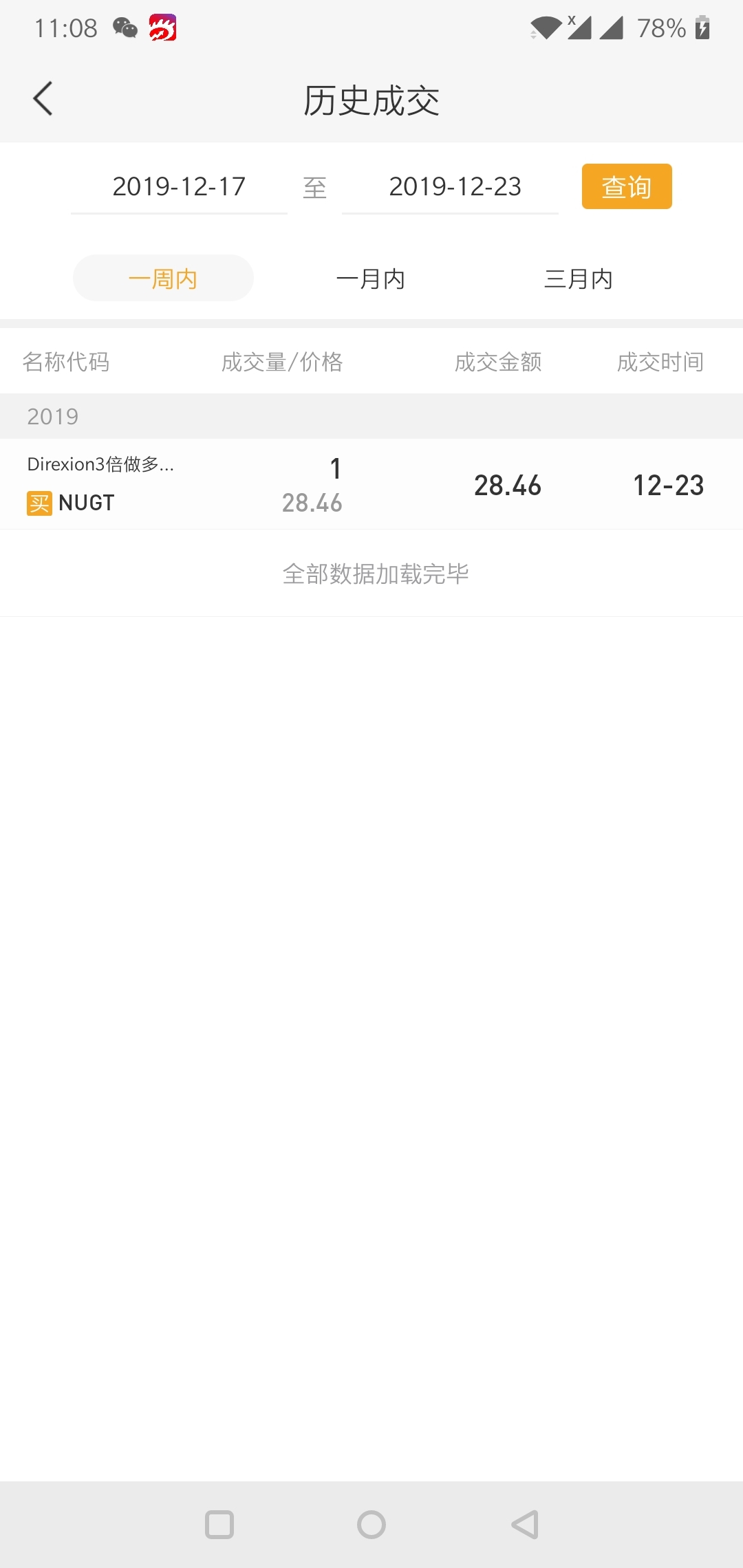Viewport: 743px width, 1568px height.
Task: Switch to the 一月内 range
Action: point(371,279)
